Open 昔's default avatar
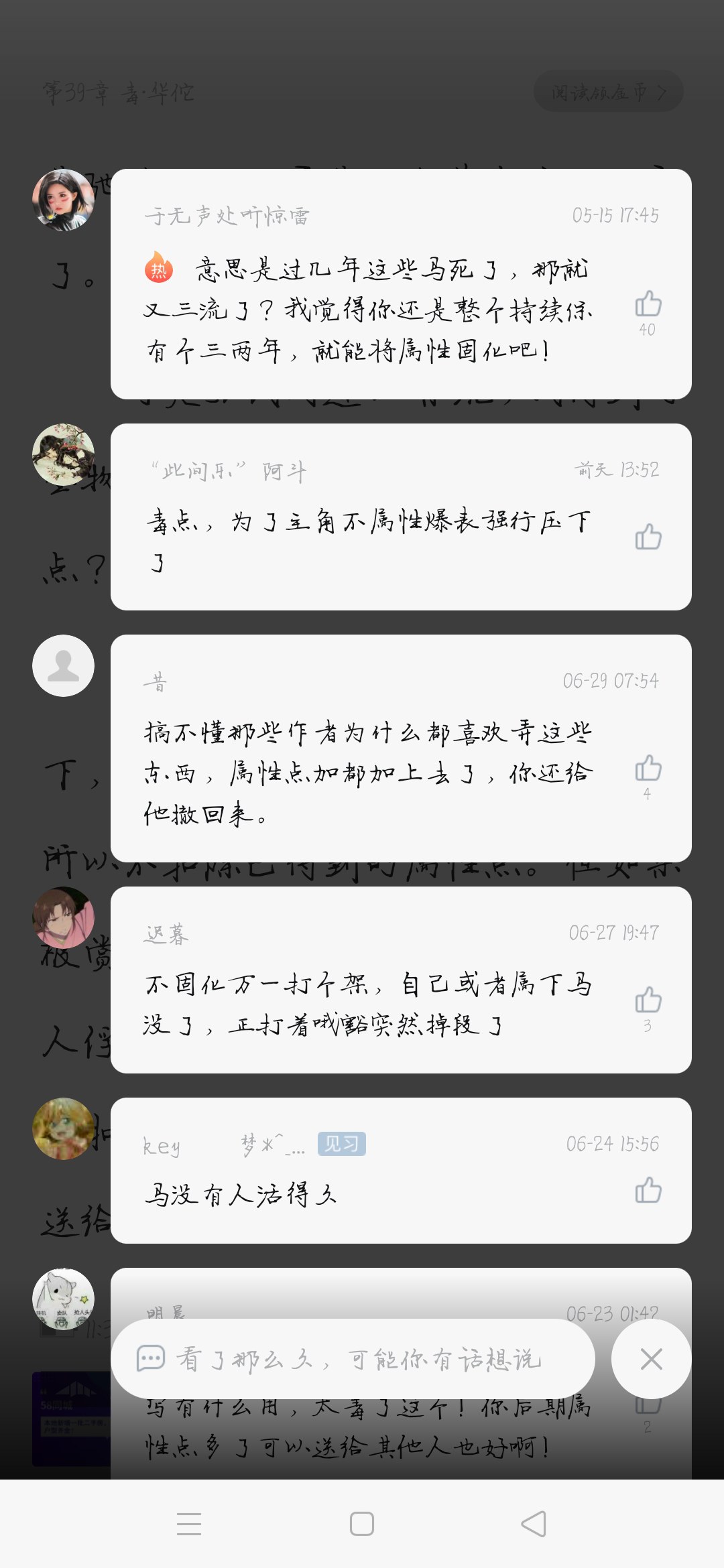Image resolution: width=724 pixels, height=1568 pixels. (64, 665)
